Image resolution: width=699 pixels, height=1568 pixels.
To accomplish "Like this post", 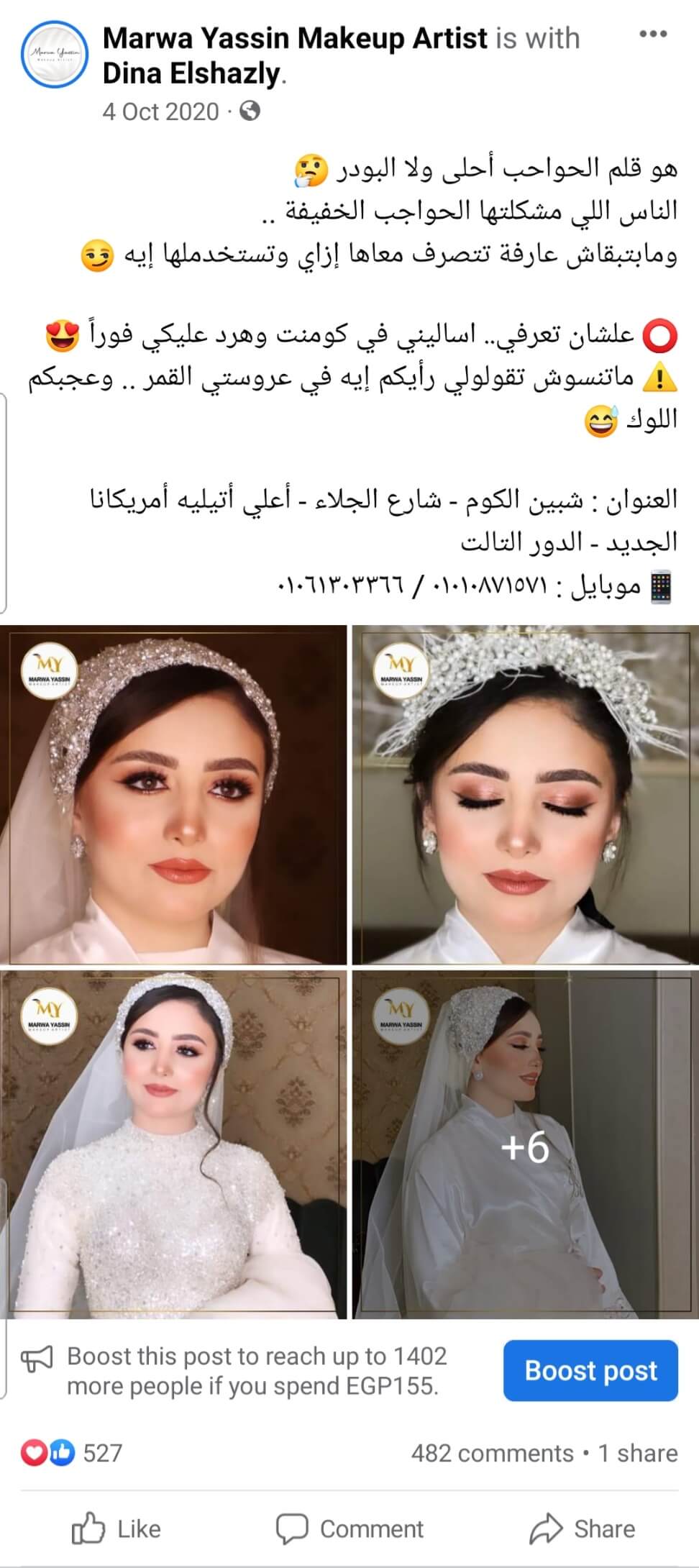I will point(116,1528).
